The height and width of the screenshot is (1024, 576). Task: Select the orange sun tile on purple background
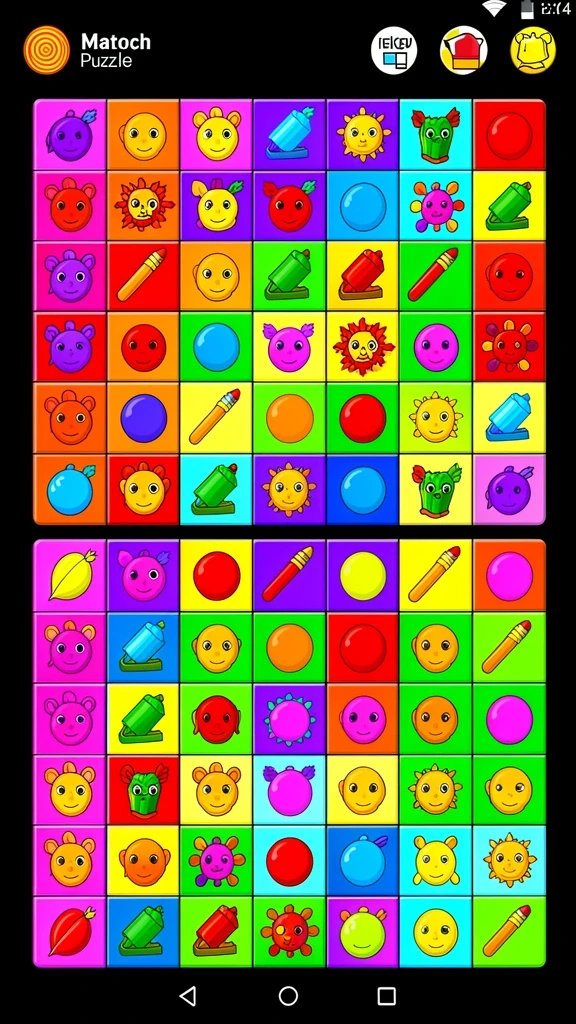(x=289, y=490)
